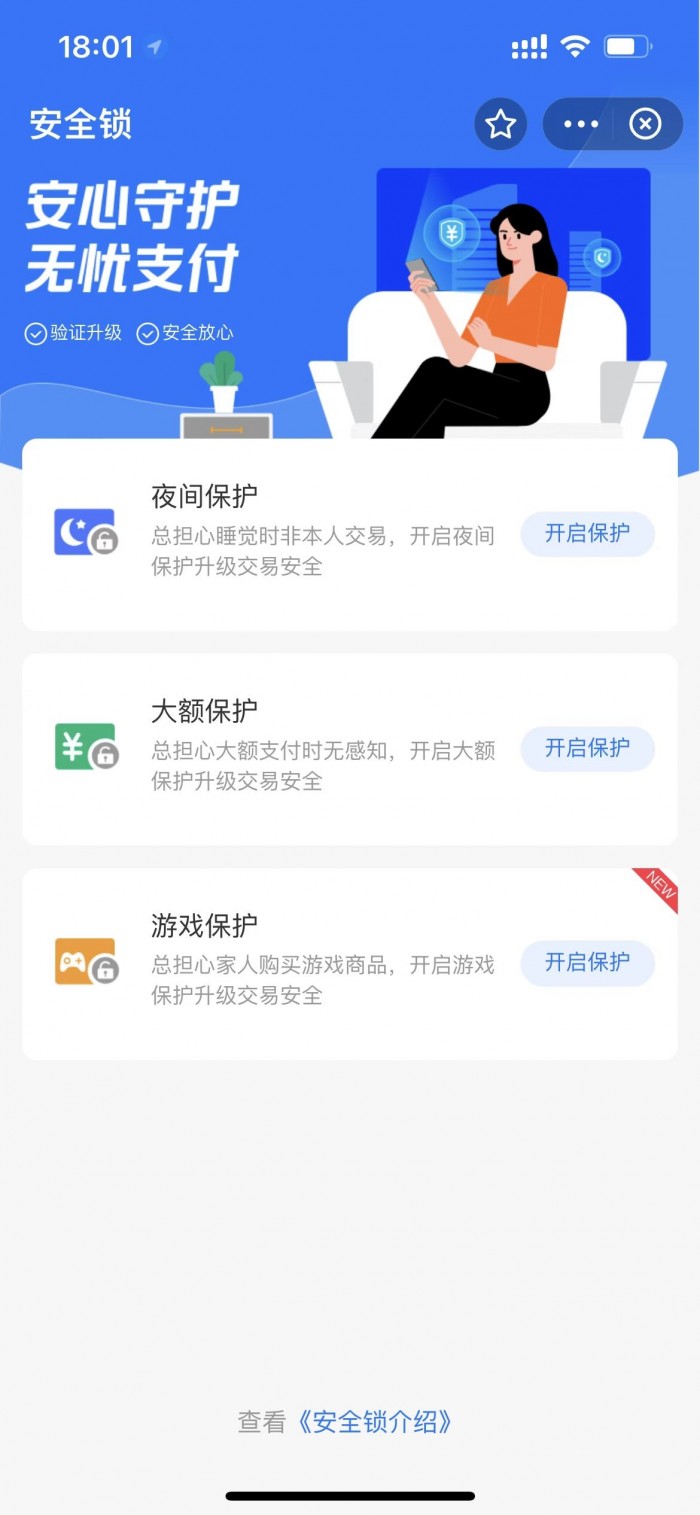Turn on 大额保护 via 开启保护
The width and height of the screenshot is (700, 1515).
587,748
